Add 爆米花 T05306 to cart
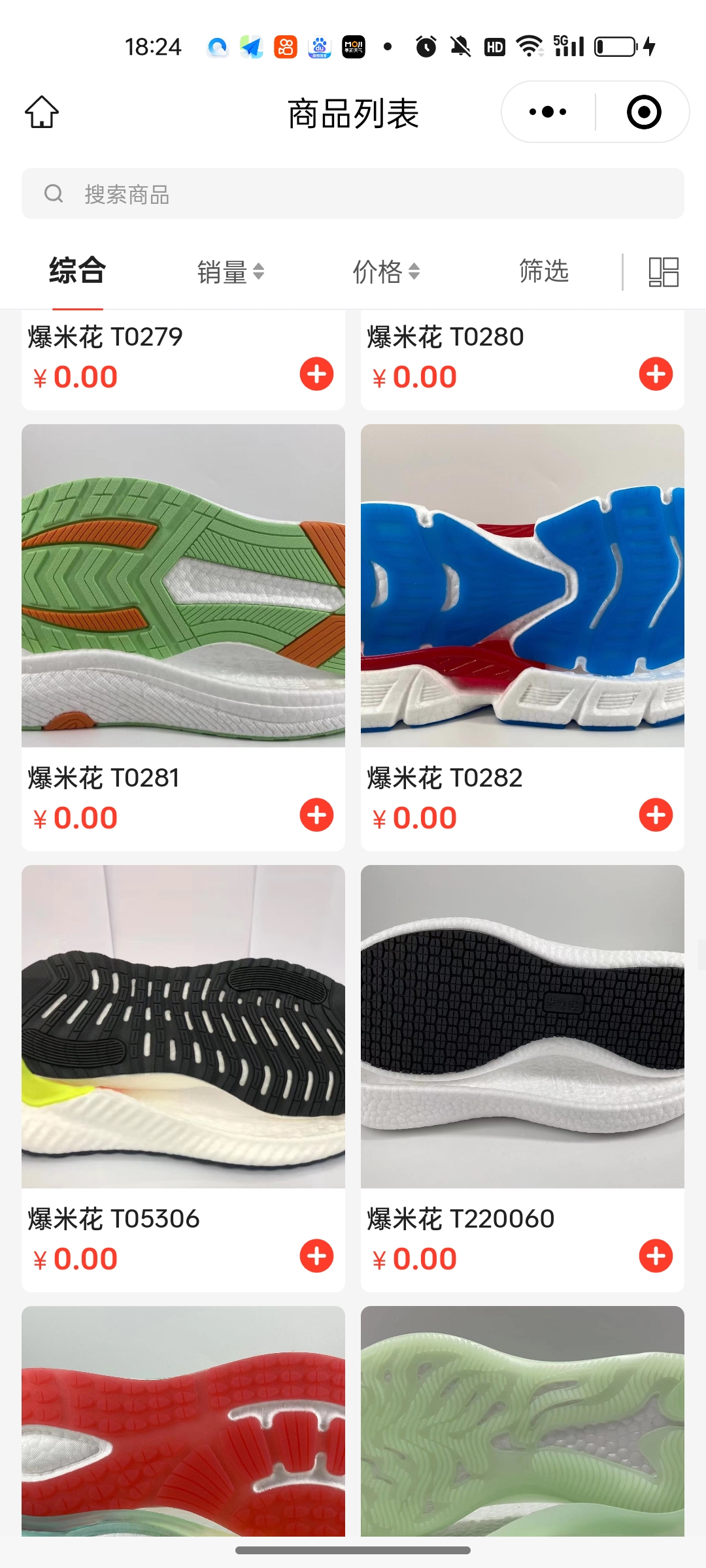The width and height of the screenshot is (706, 1568). tap(316, 1256)
